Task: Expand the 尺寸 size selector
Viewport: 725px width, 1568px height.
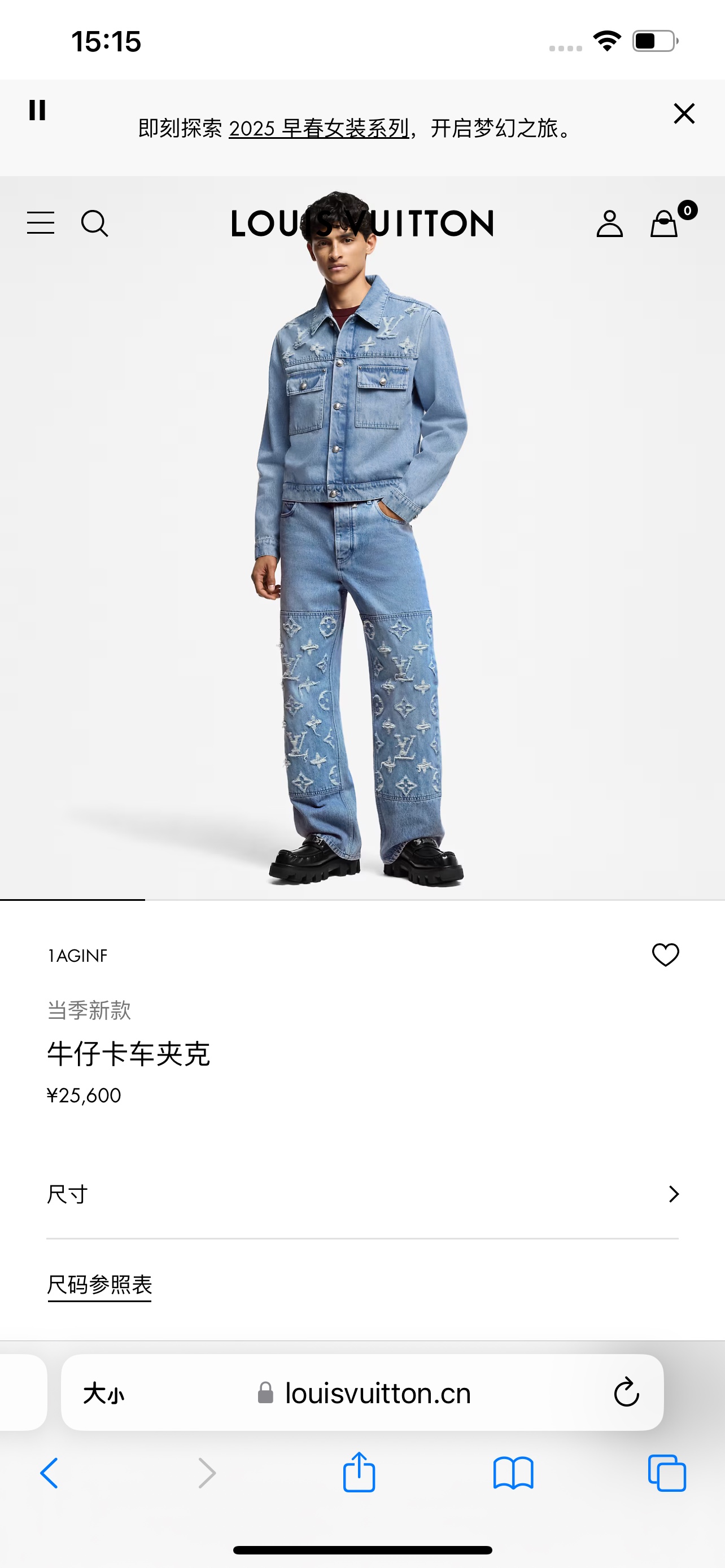Action: click(362, 1194)
